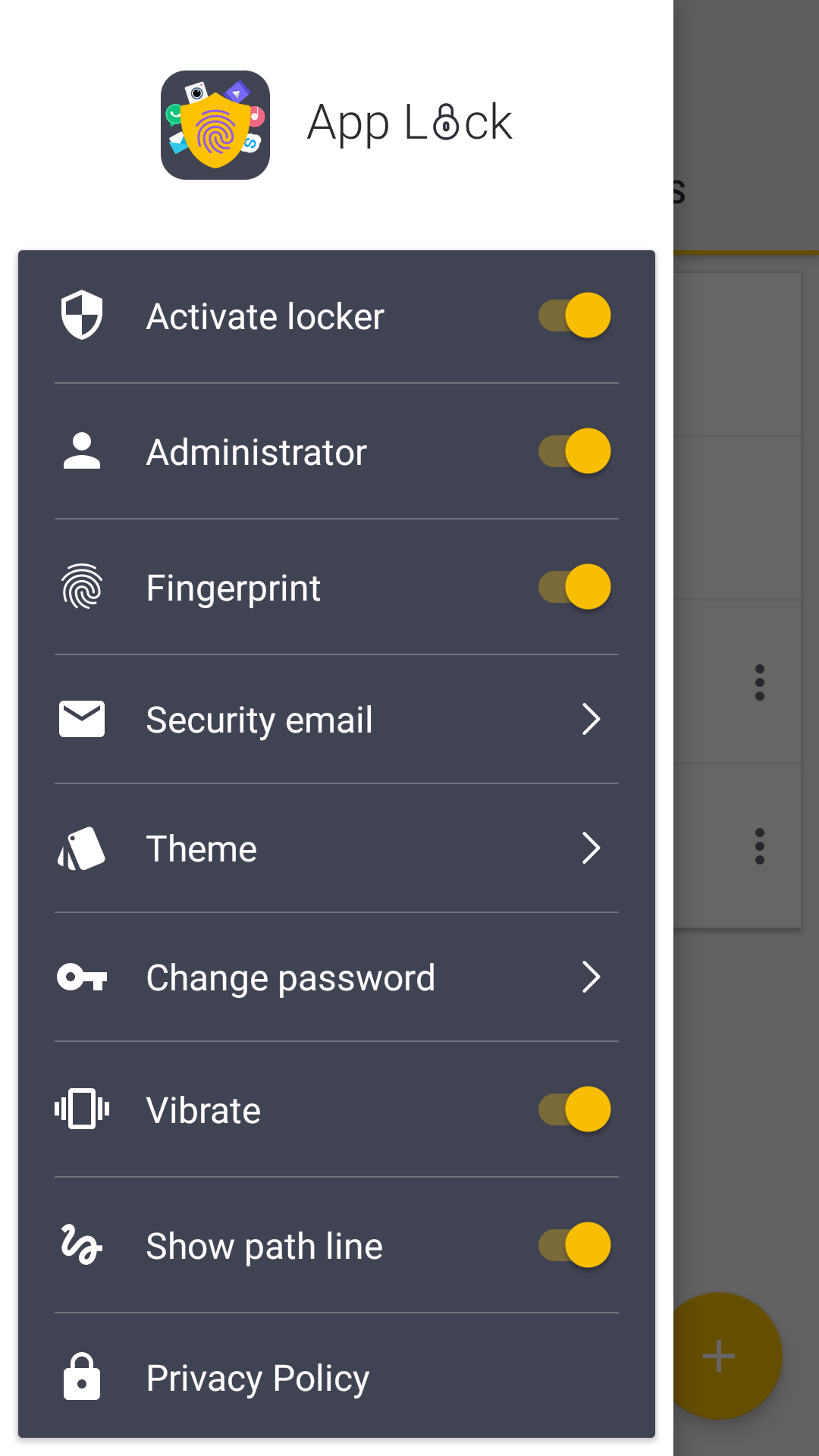
Task: Disable the Administrator toggle
Action: [574, 451]
